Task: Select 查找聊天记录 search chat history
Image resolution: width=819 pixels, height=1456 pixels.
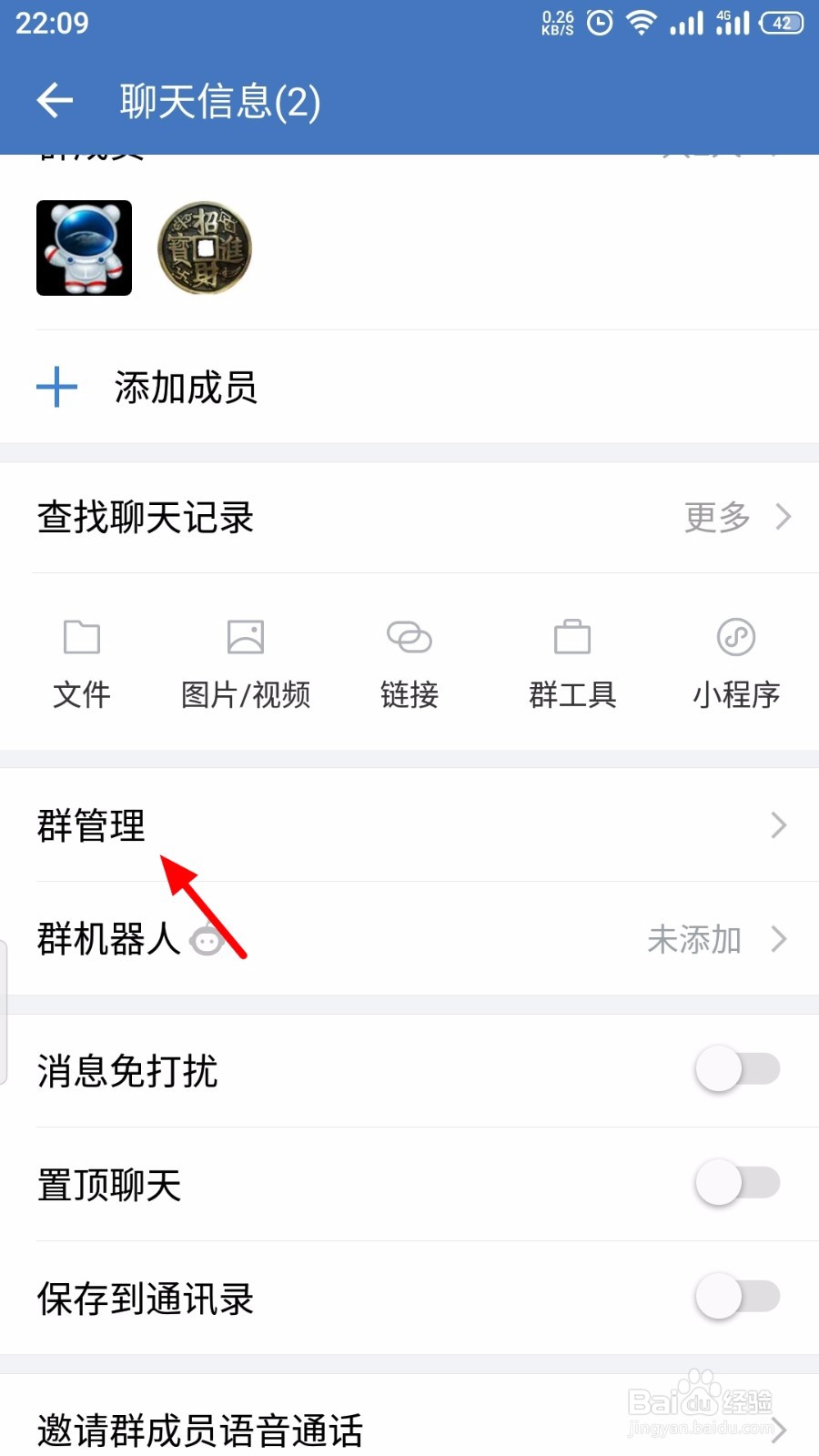Action: coord(143,517)
